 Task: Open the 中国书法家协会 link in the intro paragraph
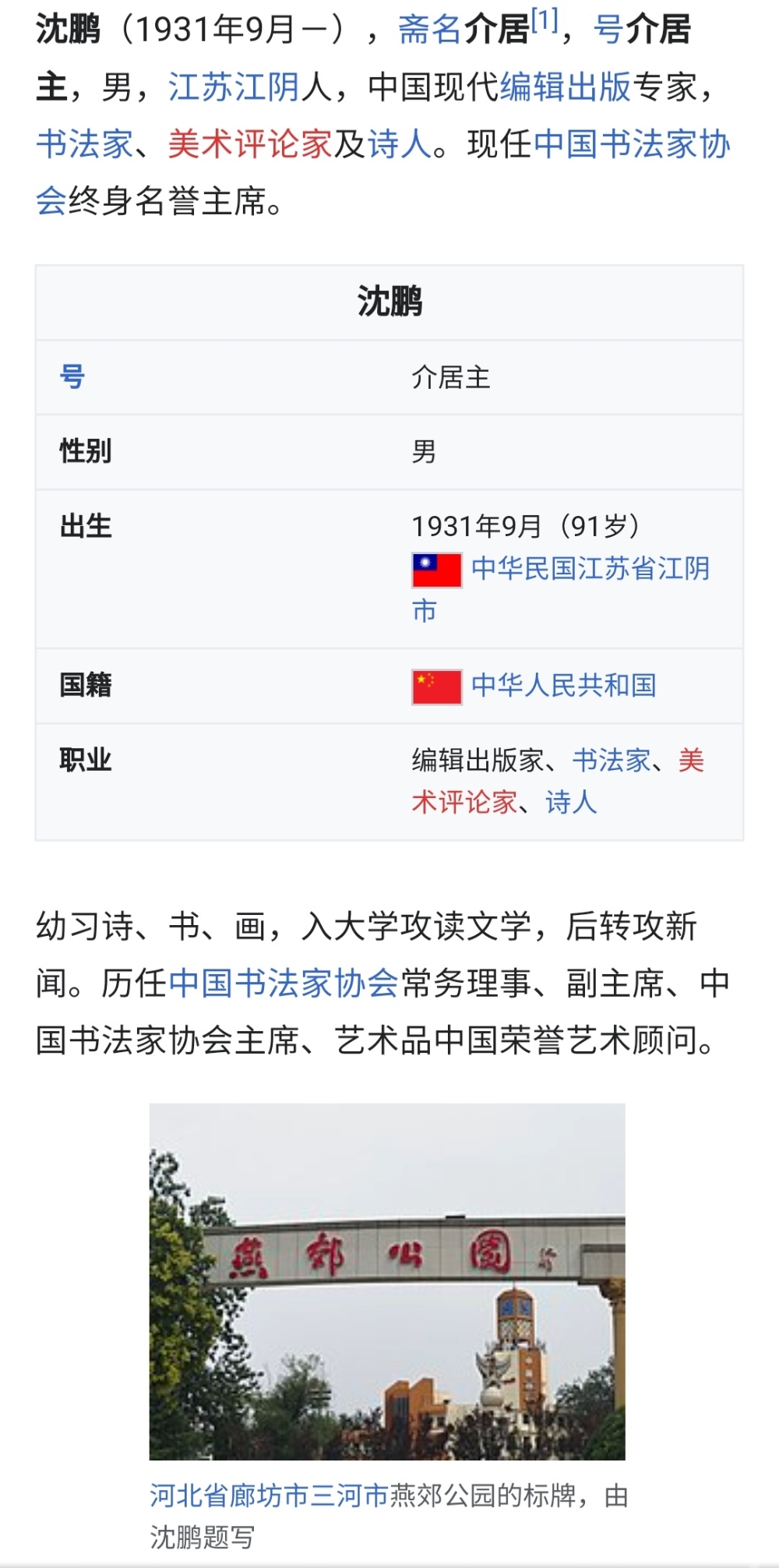(632, 144)
